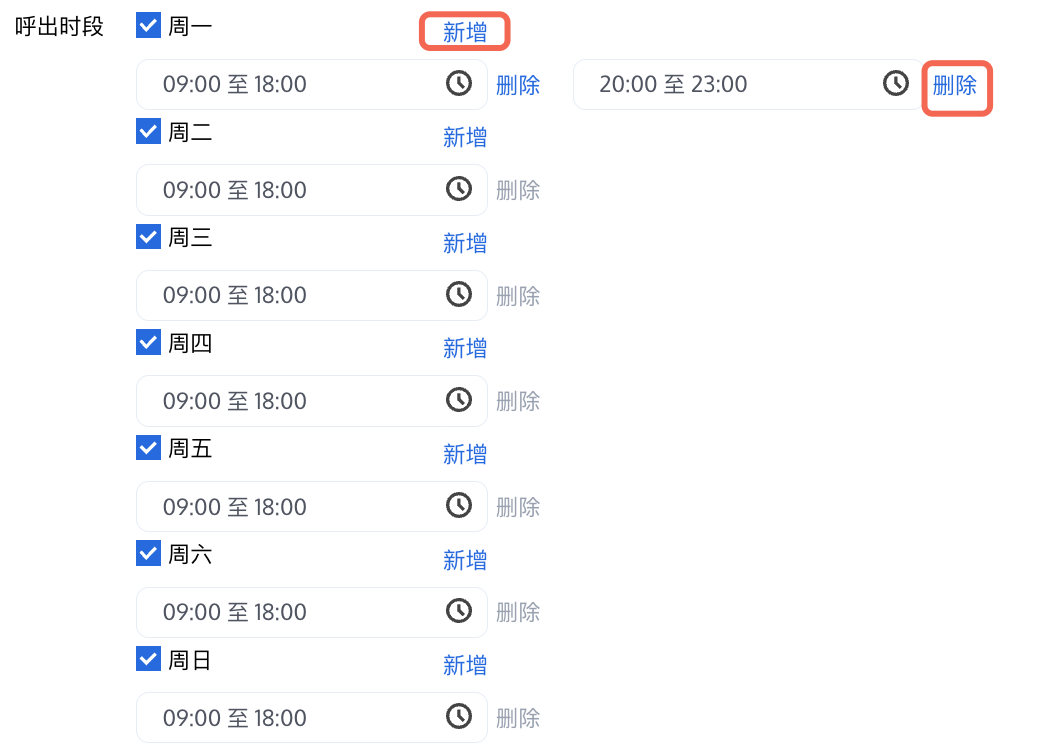Viewport: 1058px width, 756px height.
Task: Disable the 周五 checkbox
Action: point(148,448)
